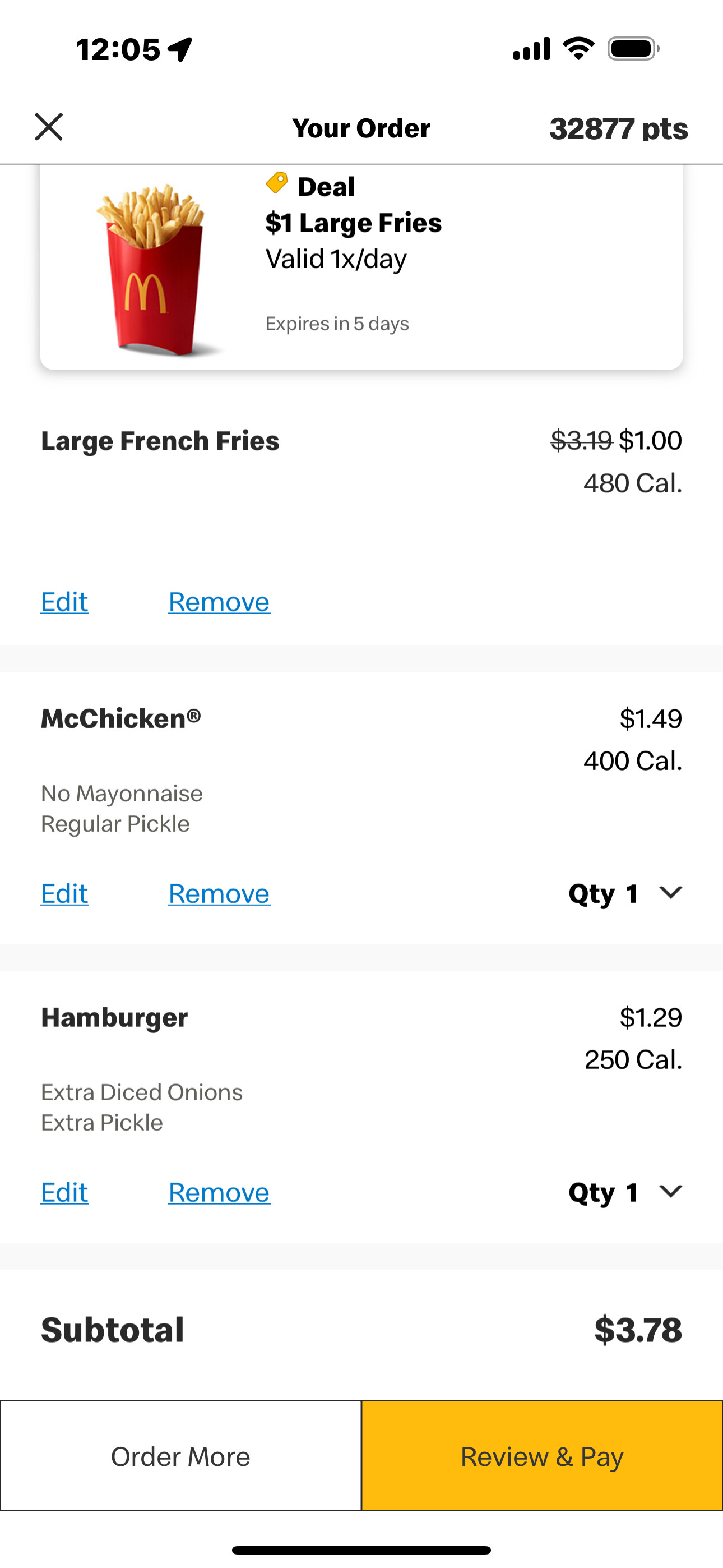Edit the McChicken customizations
Image resolution: width=723 pixels, height=1568 pixels.
(x=64, y=893)
